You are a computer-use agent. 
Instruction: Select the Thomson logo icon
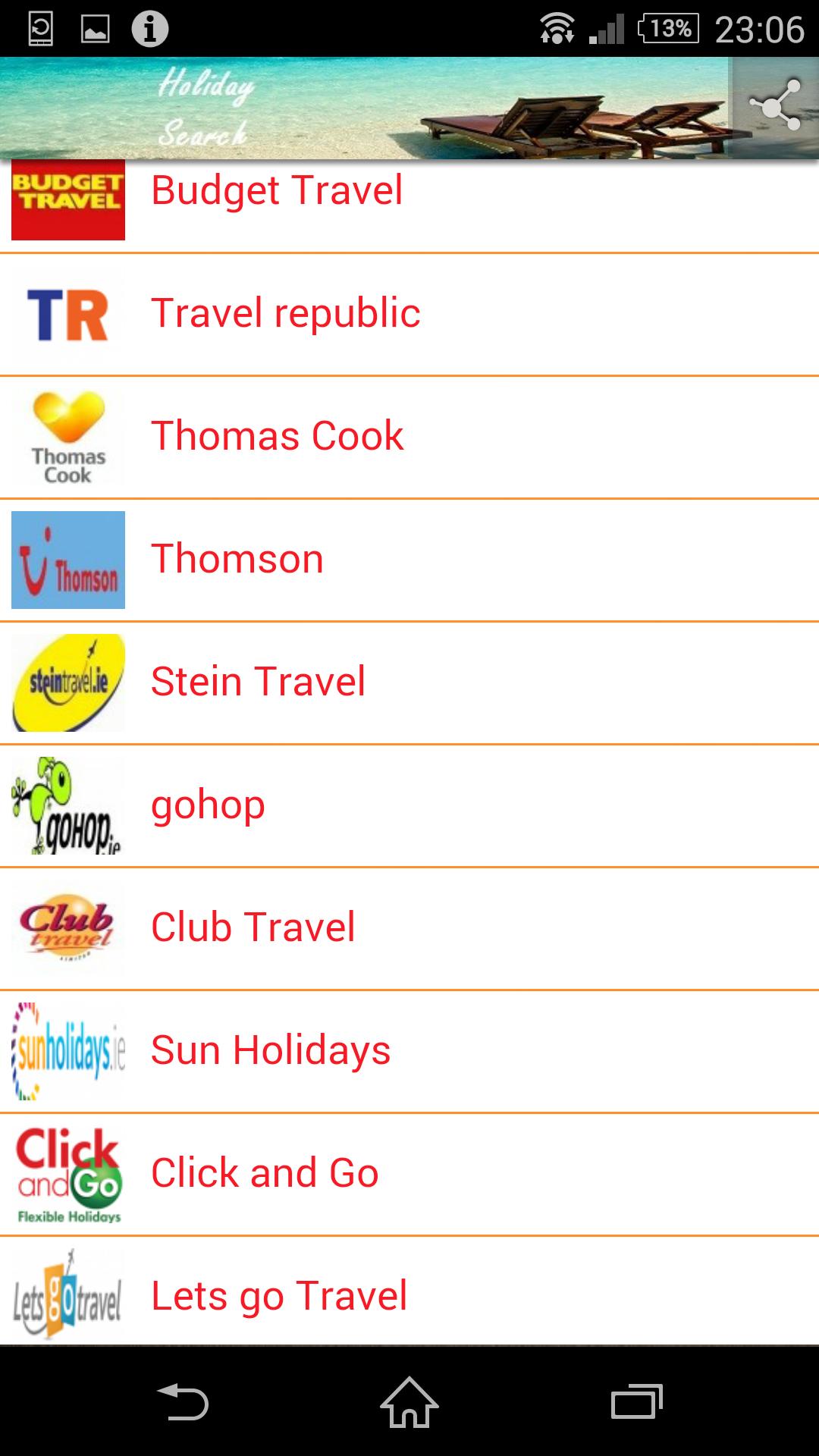67,558
